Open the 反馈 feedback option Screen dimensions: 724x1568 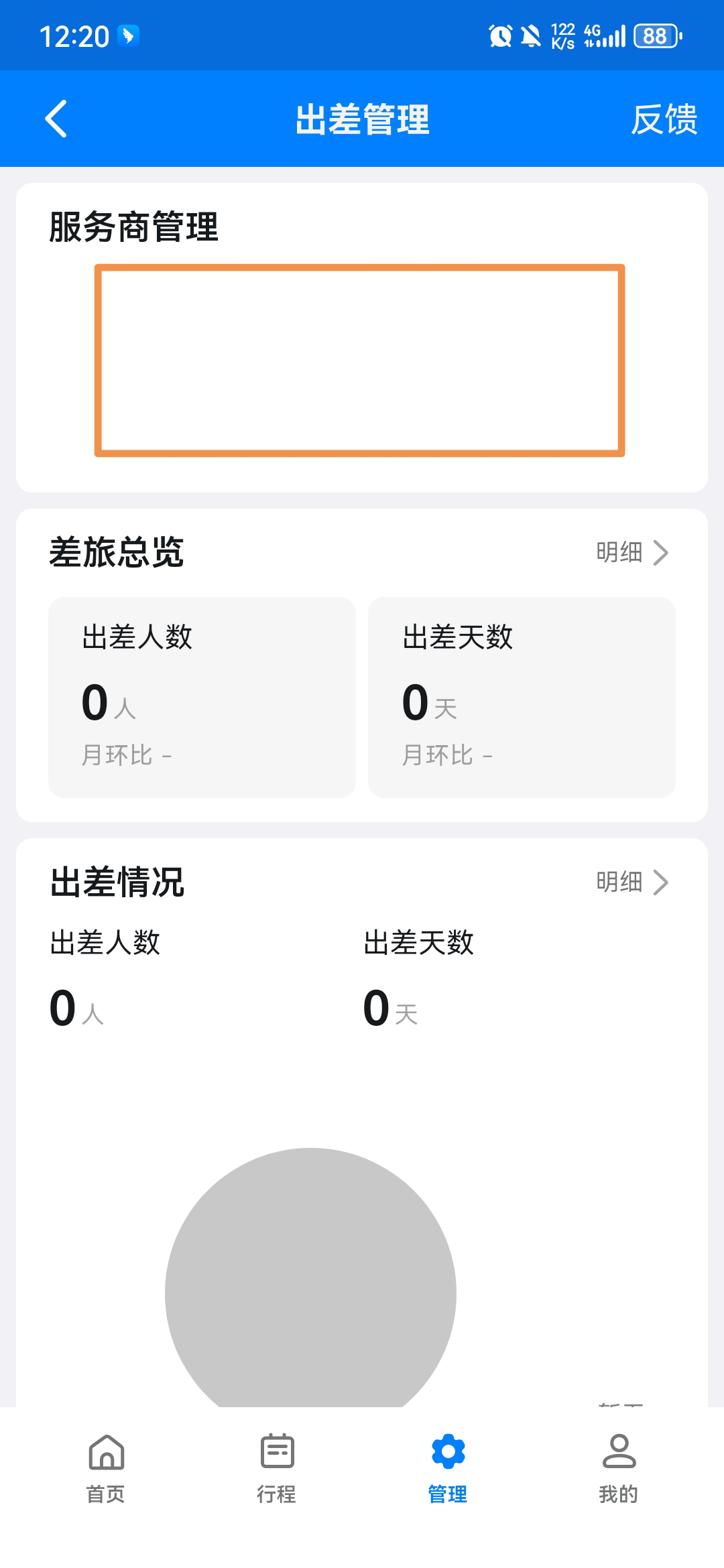(664, 119)
